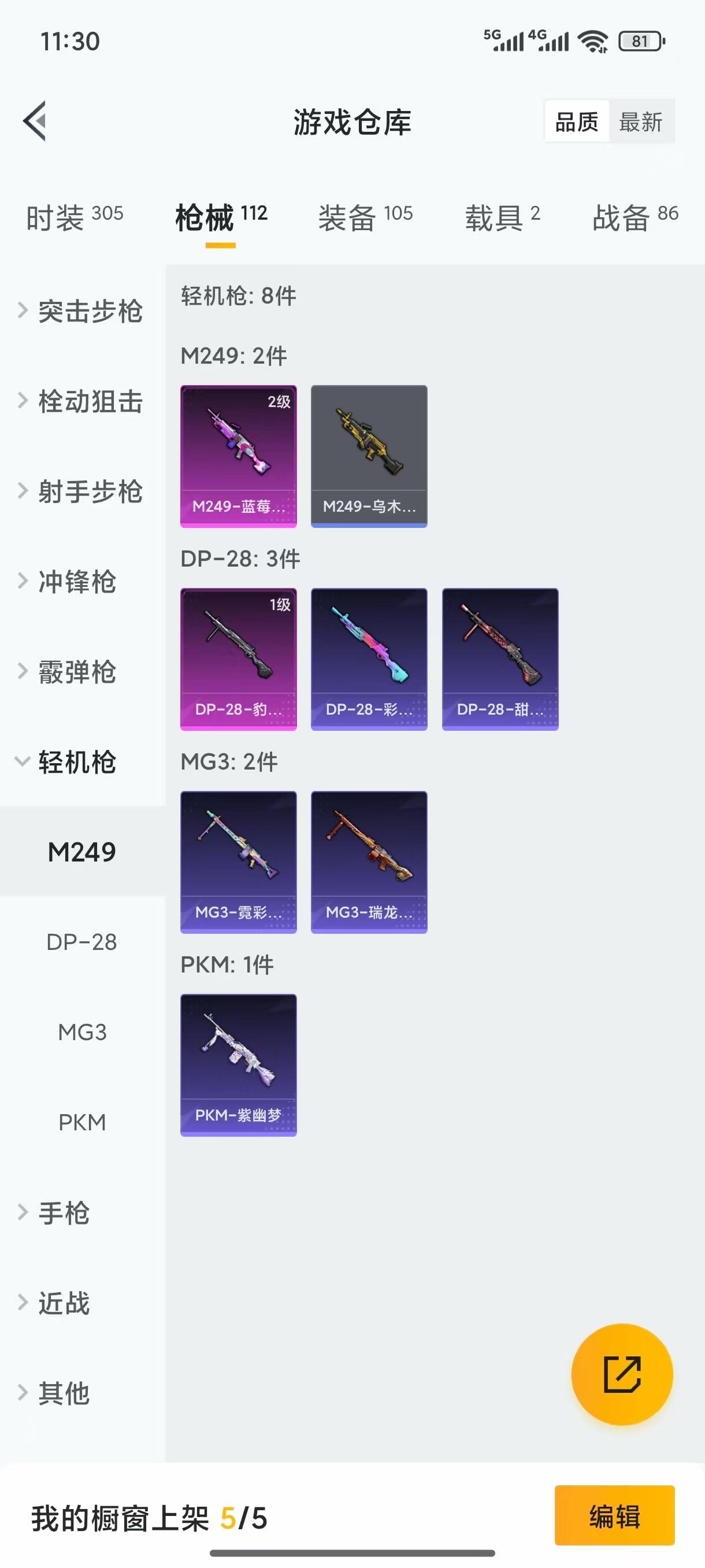The image size is (705, 1568).
Task: Expand the 手枪 category
Action: click(x=64, y=1212)
